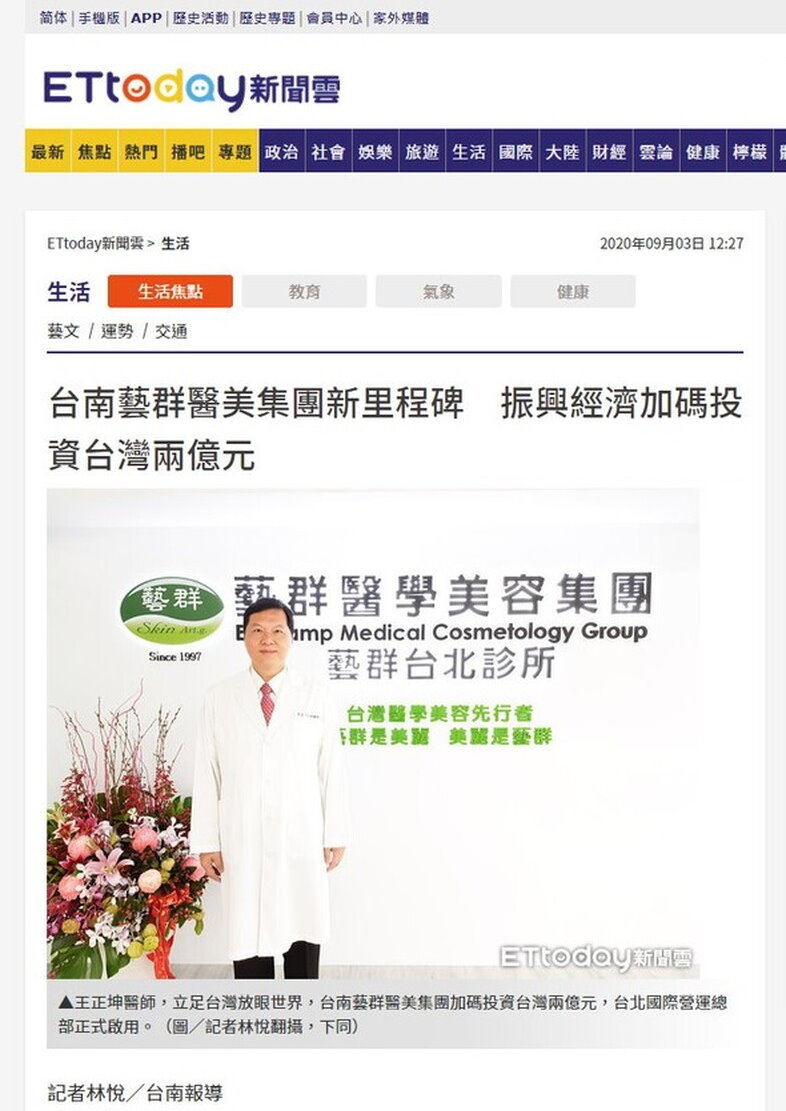Image resolution: width=786 pixels, height=1111 pixels.
Task: Open the 娛樂 category
Action: pos(375,152)
